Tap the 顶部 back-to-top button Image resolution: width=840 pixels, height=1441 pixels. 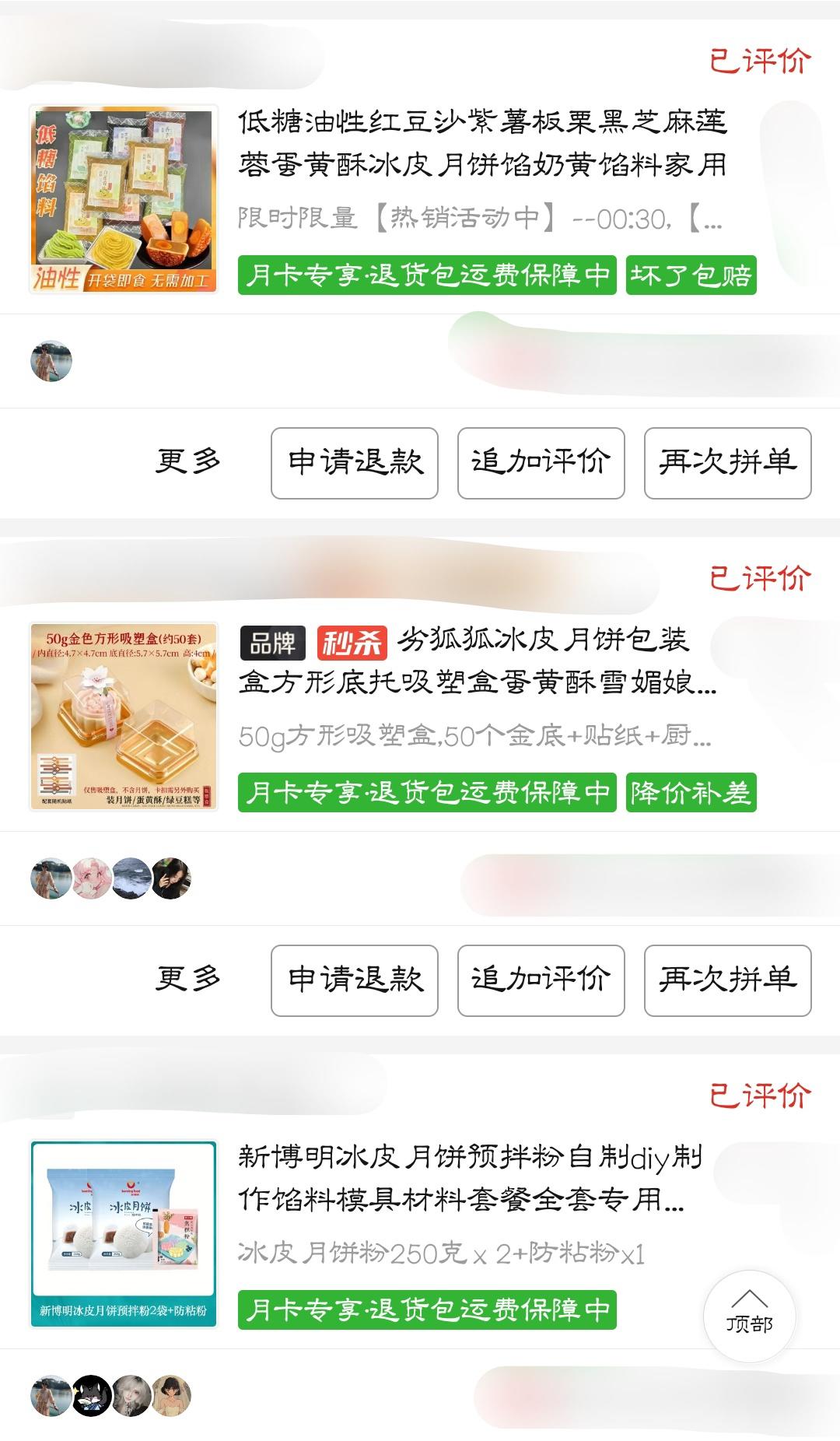click(749, 1316)
